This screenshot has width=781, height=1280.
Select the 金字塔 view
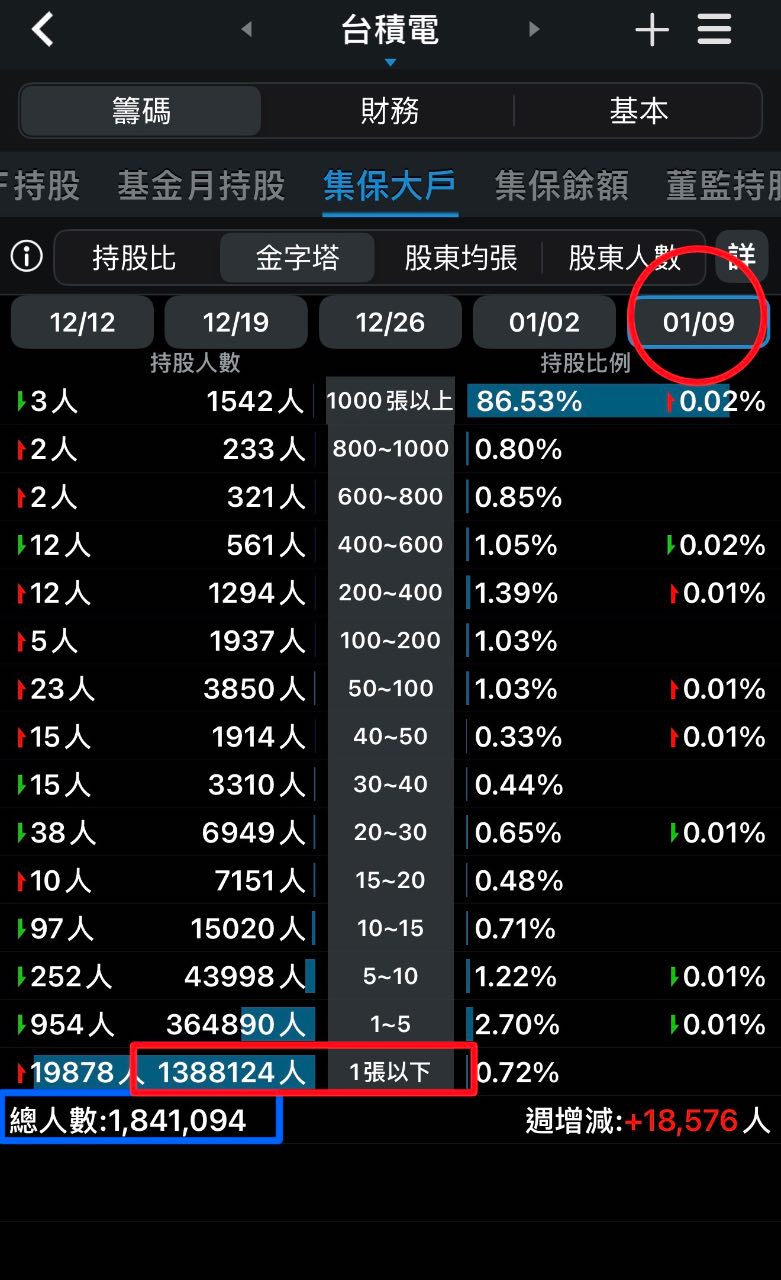(297, 258)
